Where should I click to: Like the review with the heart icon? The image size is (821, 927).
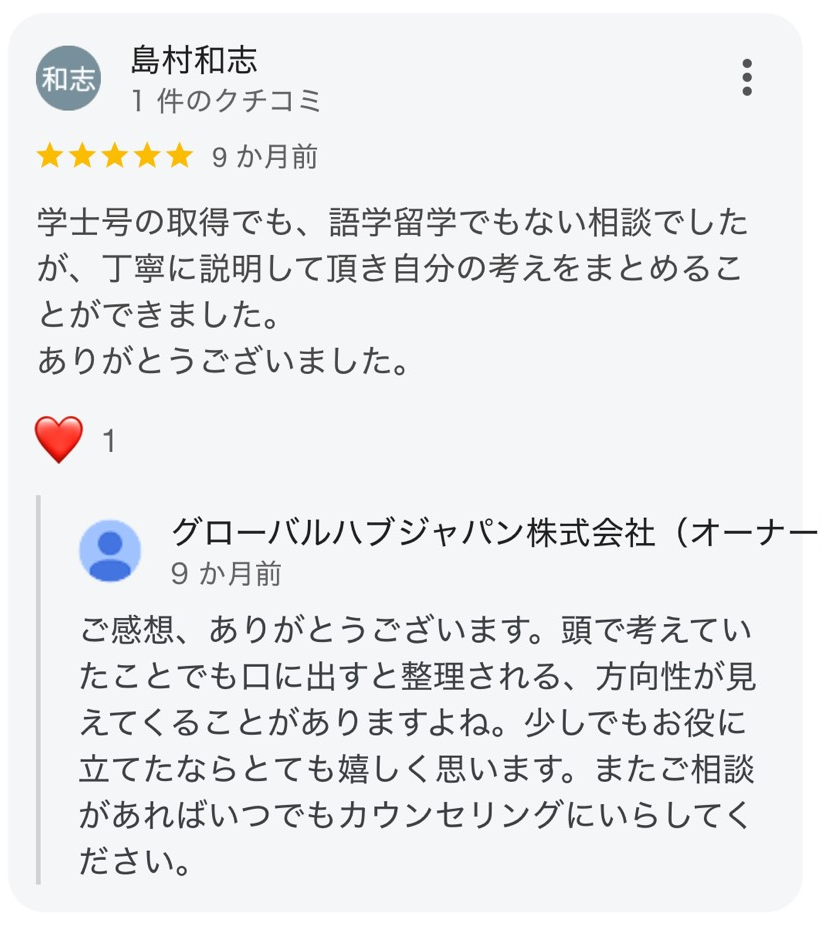click(59, 440)
